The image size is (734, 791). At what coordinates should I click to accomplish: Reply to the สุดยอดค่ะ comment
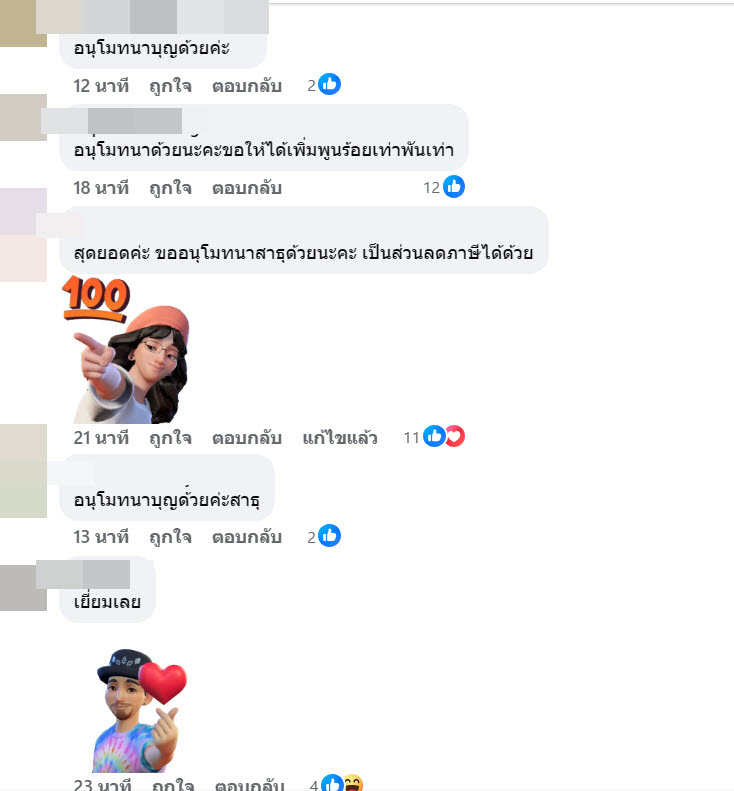[x=247, y=438]
